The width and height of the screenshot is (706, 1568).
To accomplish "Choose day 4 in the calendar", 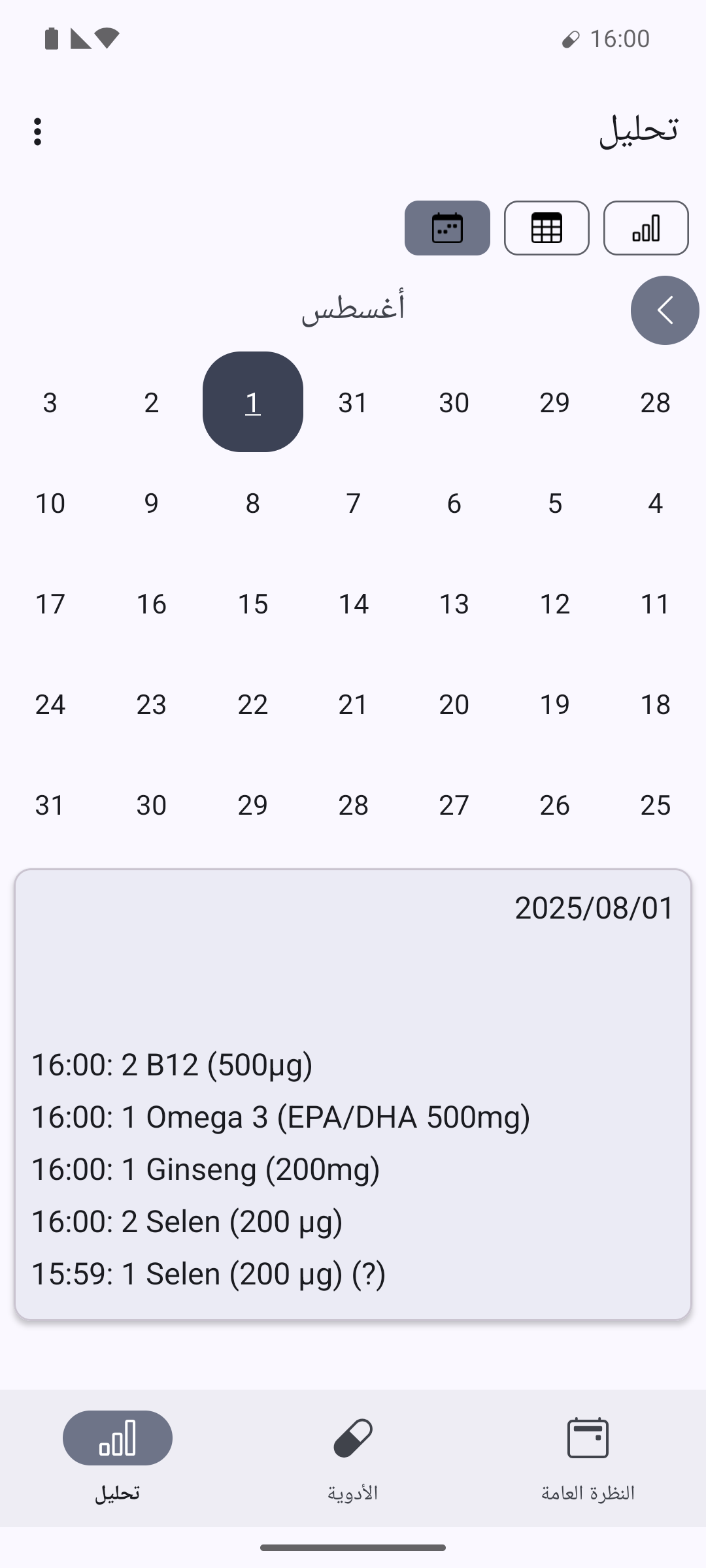I will pyautogui.click(x=656, y=503).
